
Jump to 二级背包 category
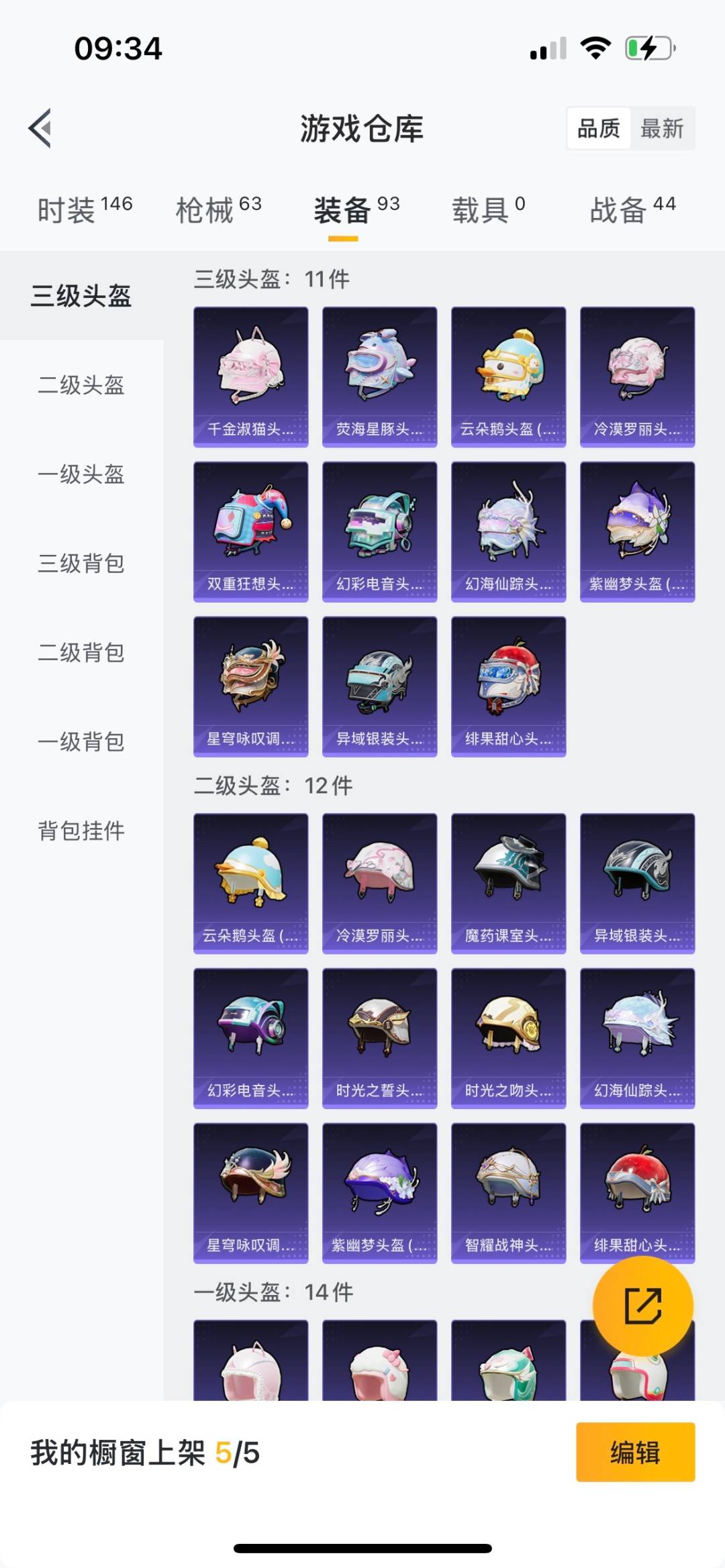[81, 653]
